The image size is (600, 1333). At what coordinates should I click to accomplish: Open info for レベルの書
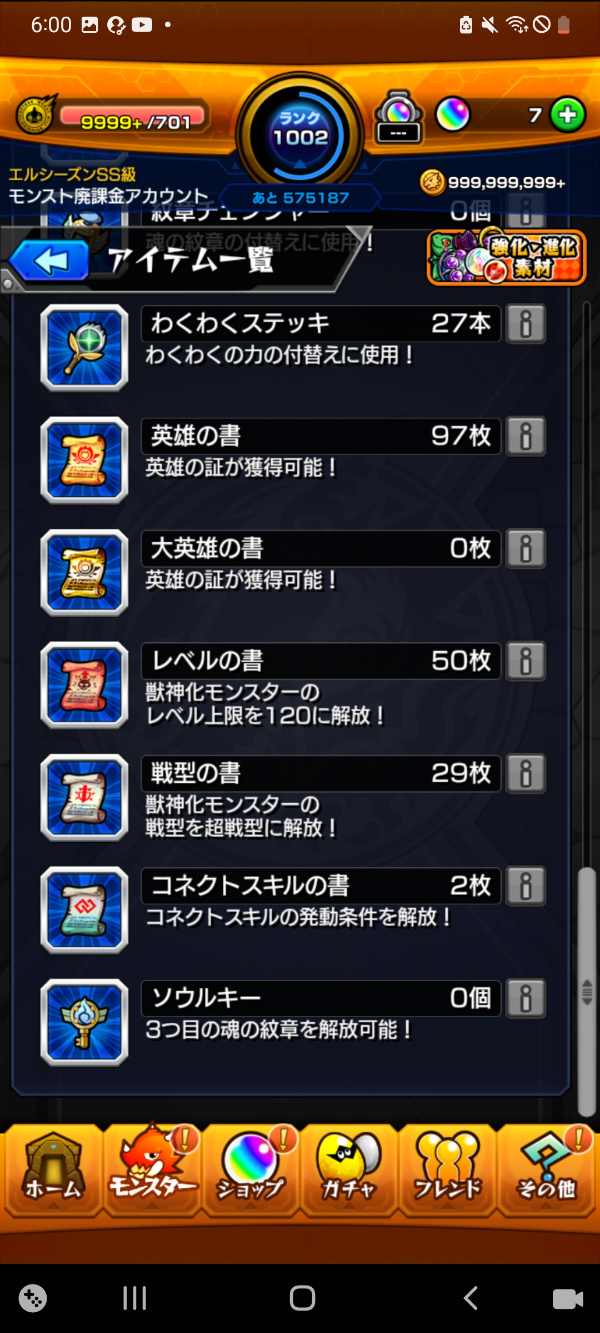coord(526,661)
